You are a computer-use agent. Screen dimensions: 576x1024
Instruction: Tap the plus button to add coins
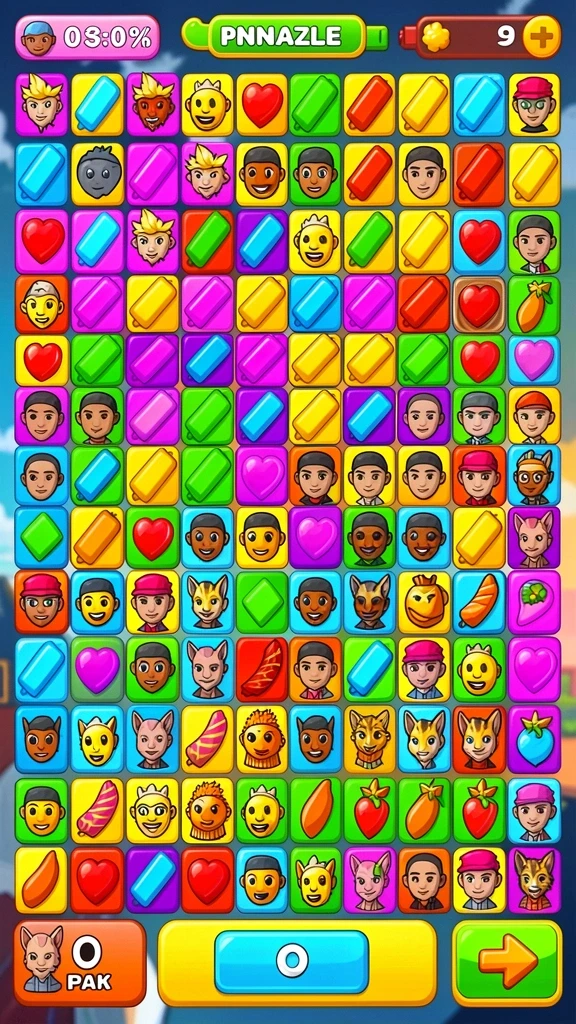[541, 37]
